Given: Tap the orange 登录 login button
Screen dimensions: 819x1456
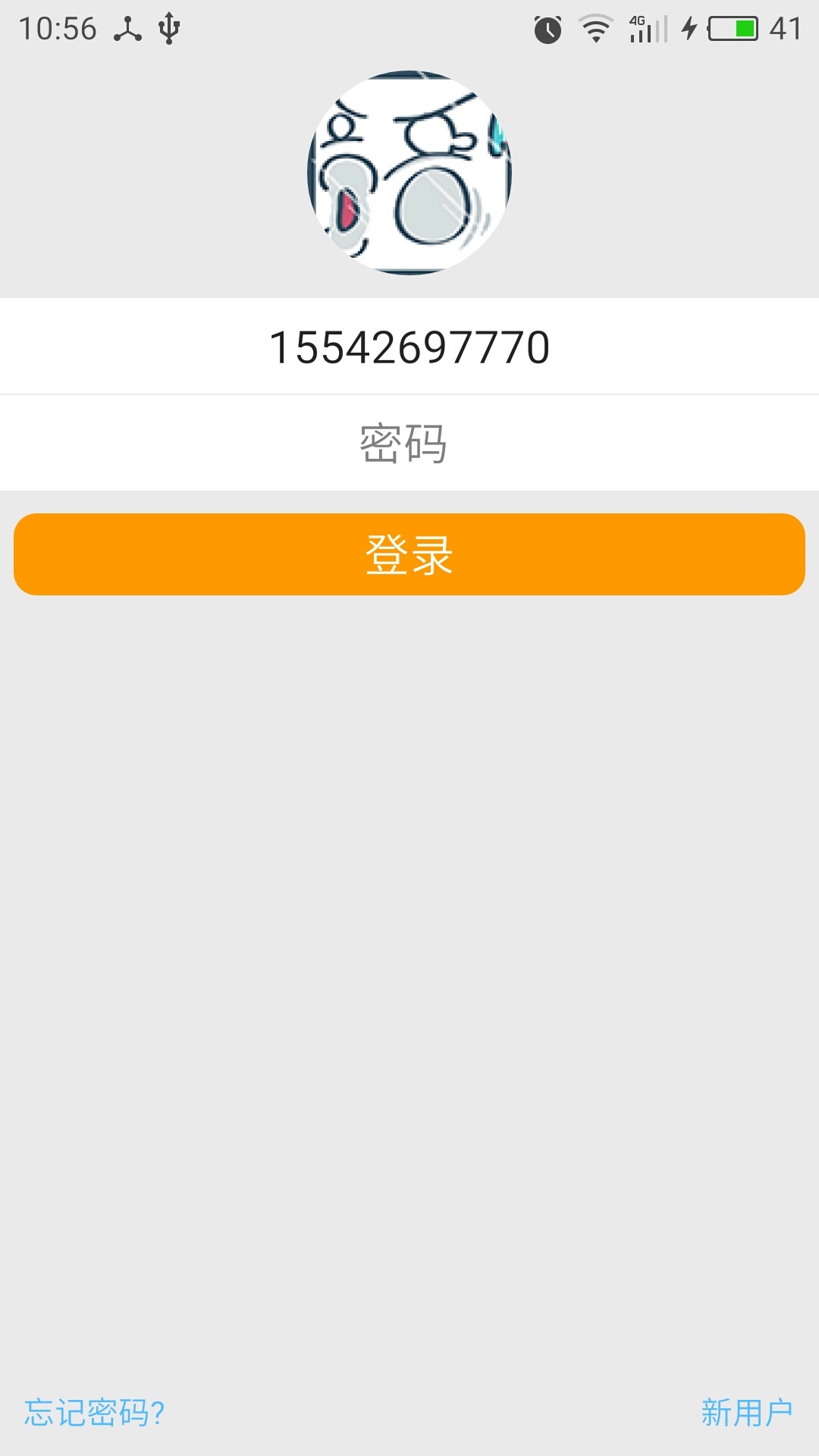Looking at the screenshot, I should click(409, 554).
